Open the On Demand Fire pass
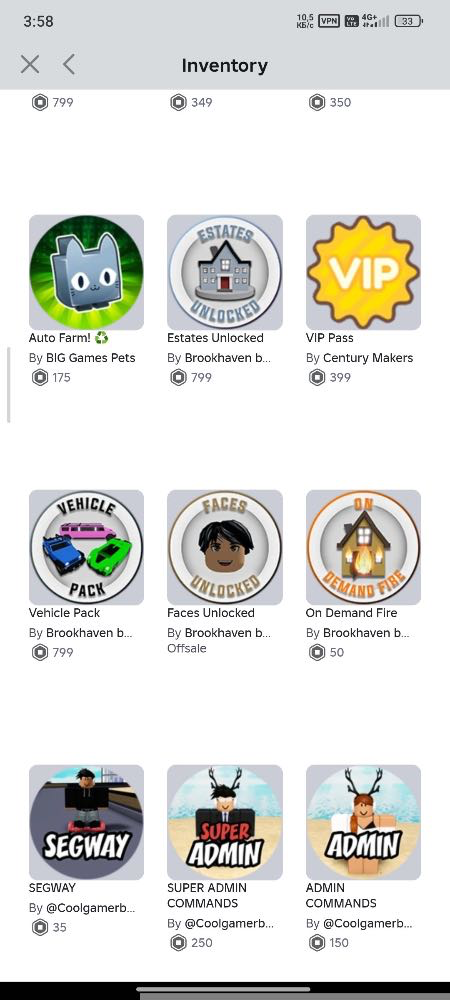This screenshot has height=1000, width=450. click(363, 547)
